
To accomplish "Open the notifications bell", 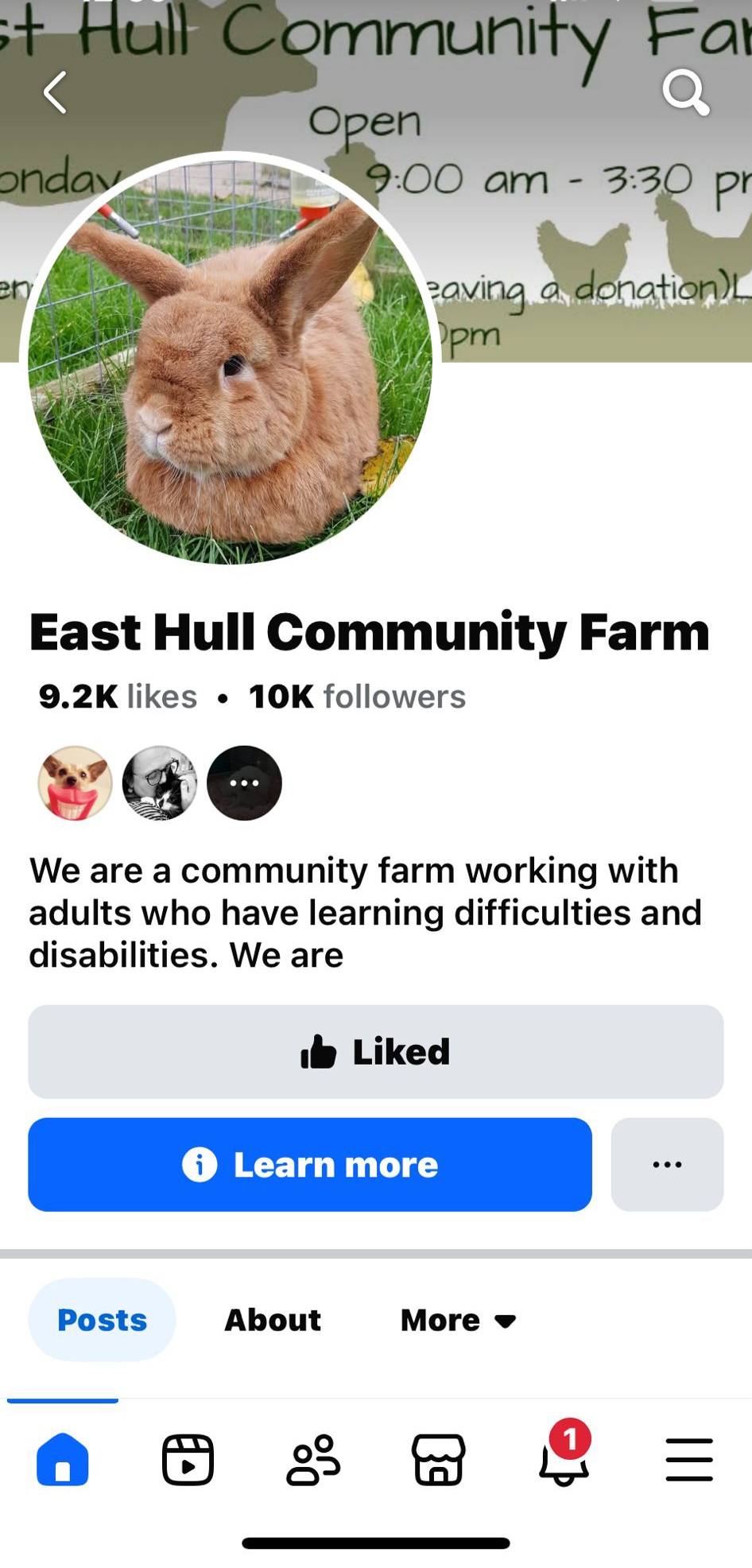I will 564,1459.
